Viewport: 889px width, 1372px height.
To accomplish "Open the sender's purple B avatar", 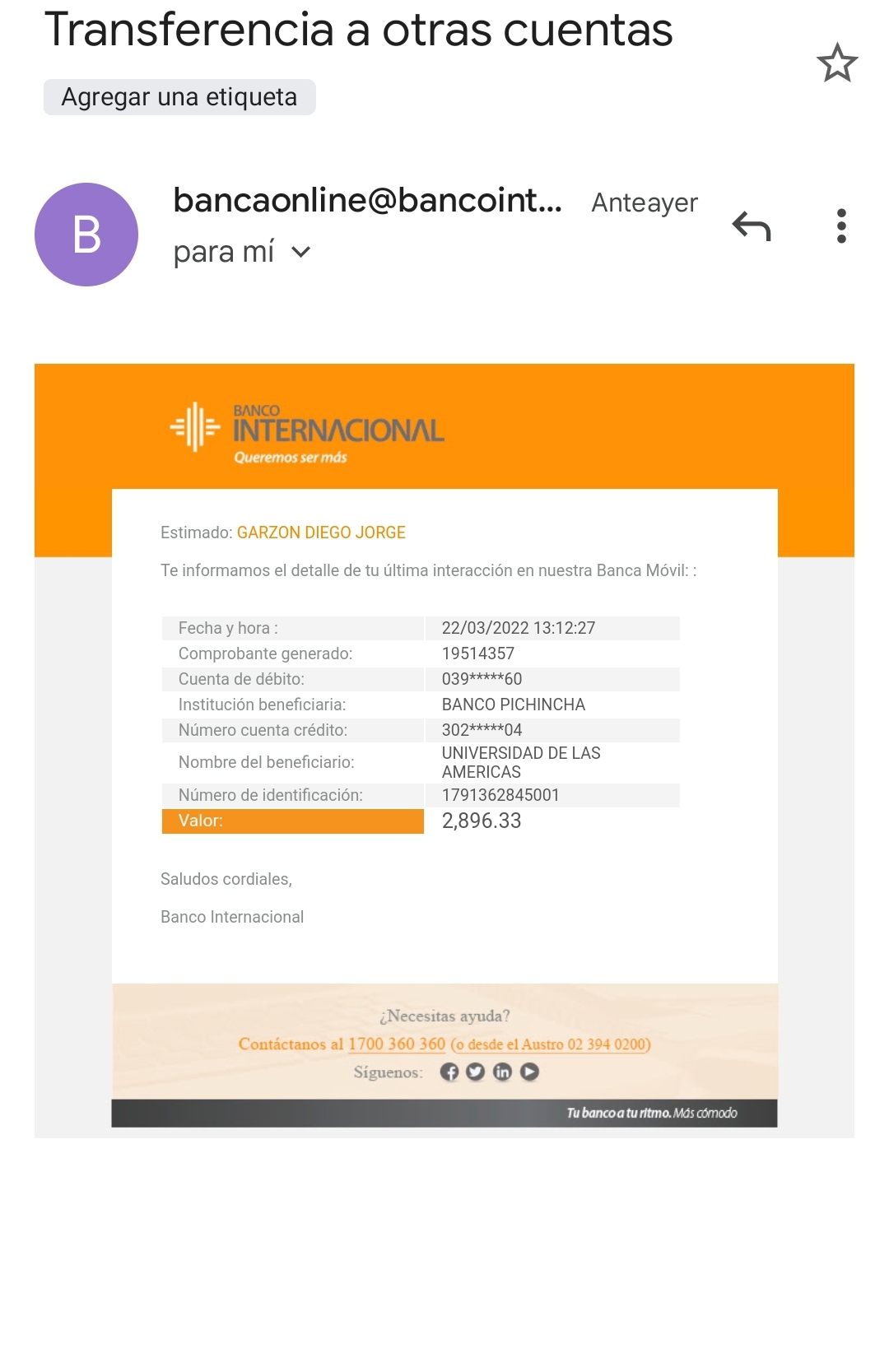I will coord(86,235).
